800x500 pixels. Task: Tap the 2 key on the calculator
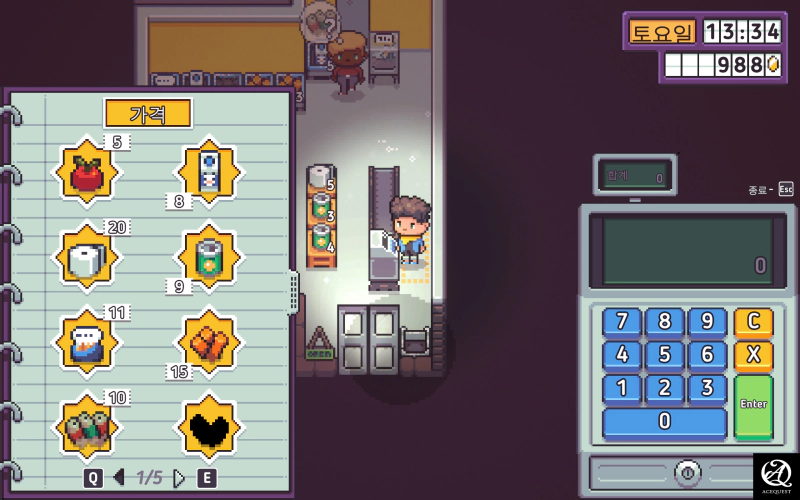tap(665, 388)
